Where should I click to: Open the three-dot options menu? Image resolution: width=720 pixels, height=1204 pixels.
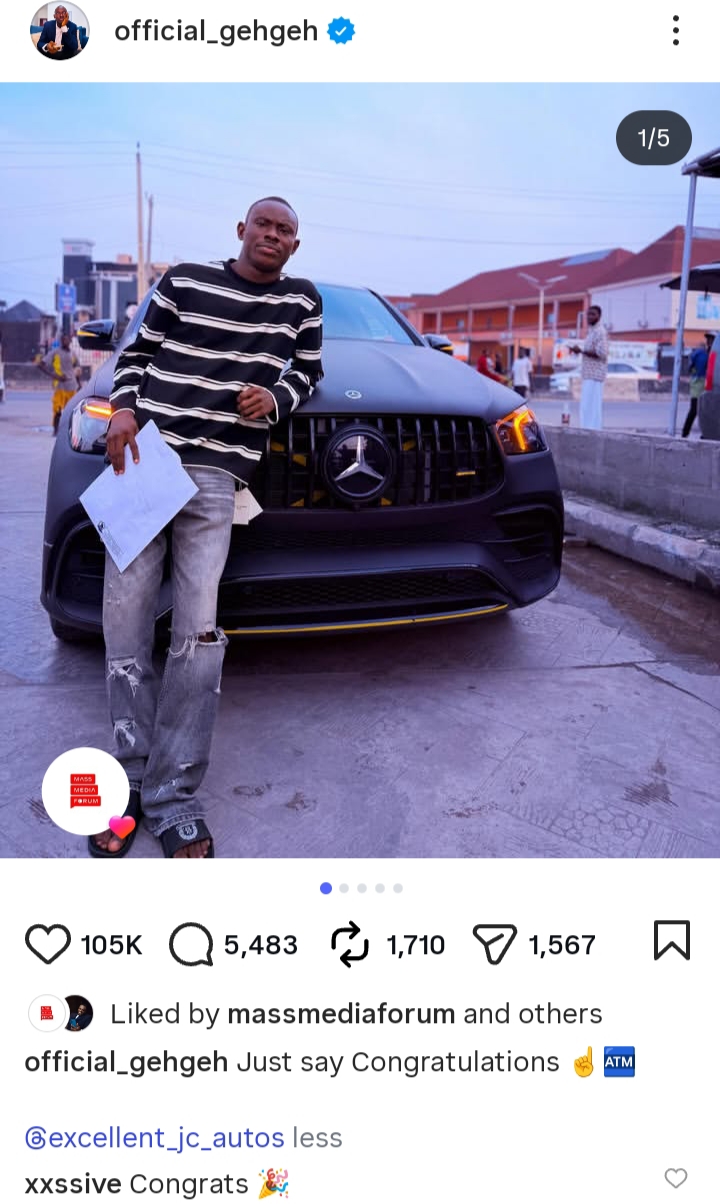[676, 31]
